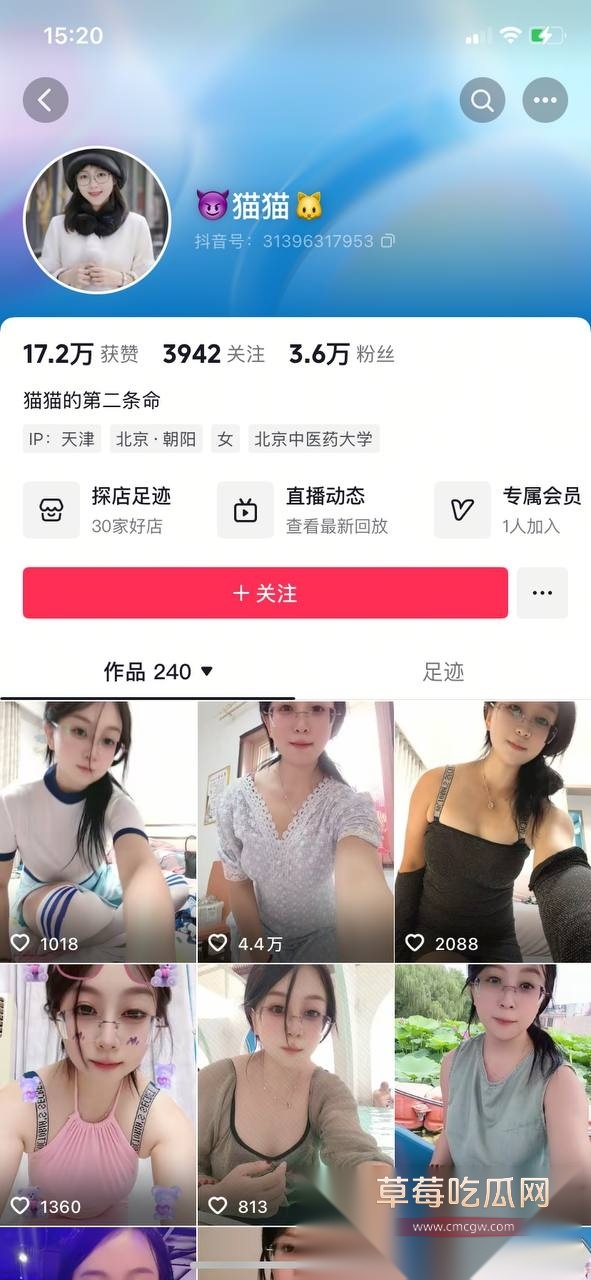Viewport: 591px width, 1280px height.
Task: Open the video with 1018 likes
Action: click(x=98, y=832)
